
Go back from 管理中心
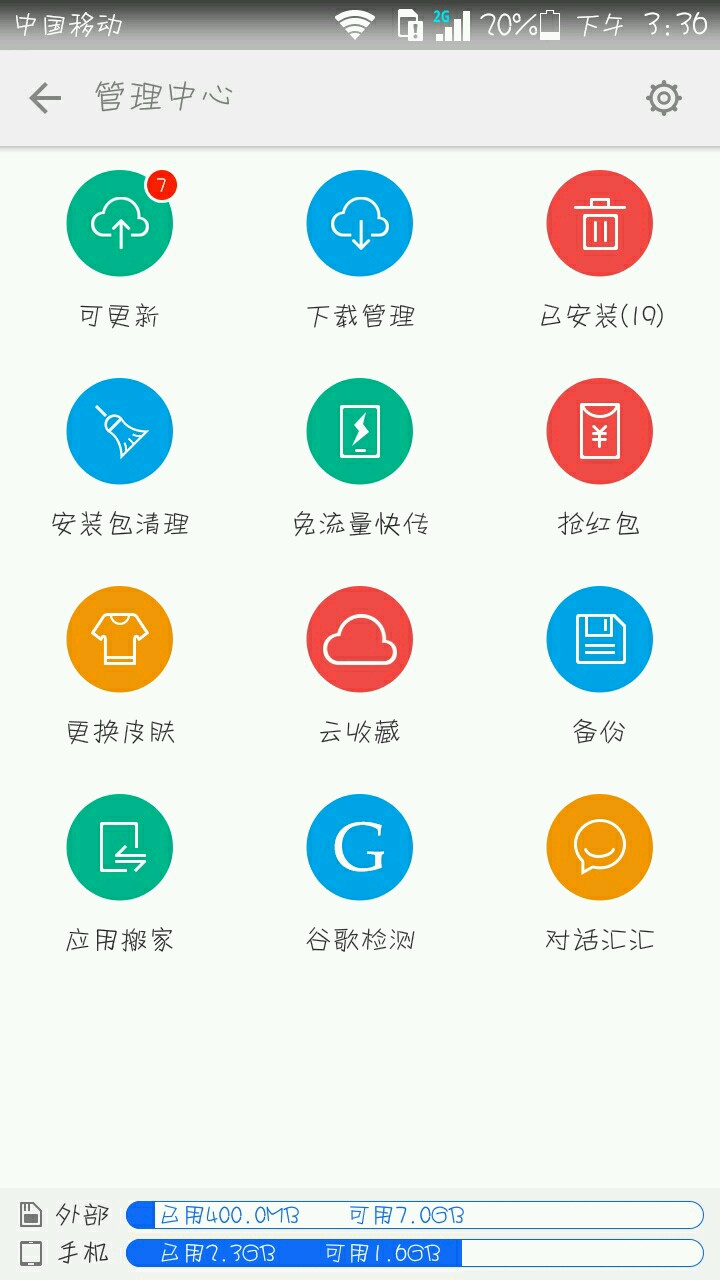45,98
